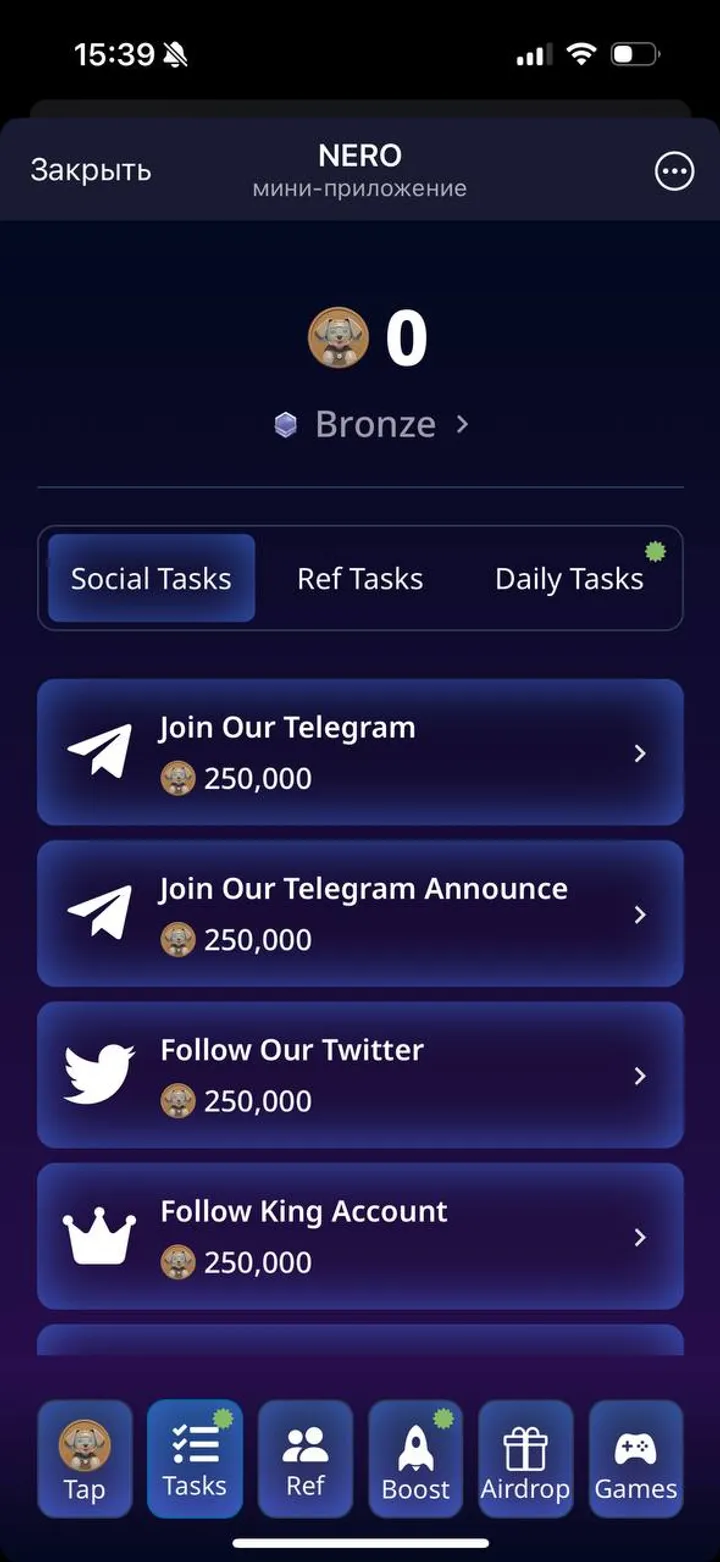Open the Boost section
The width and height of the screenshot is (720, 1562).
pyautogui.click(x=415, y=1458)
